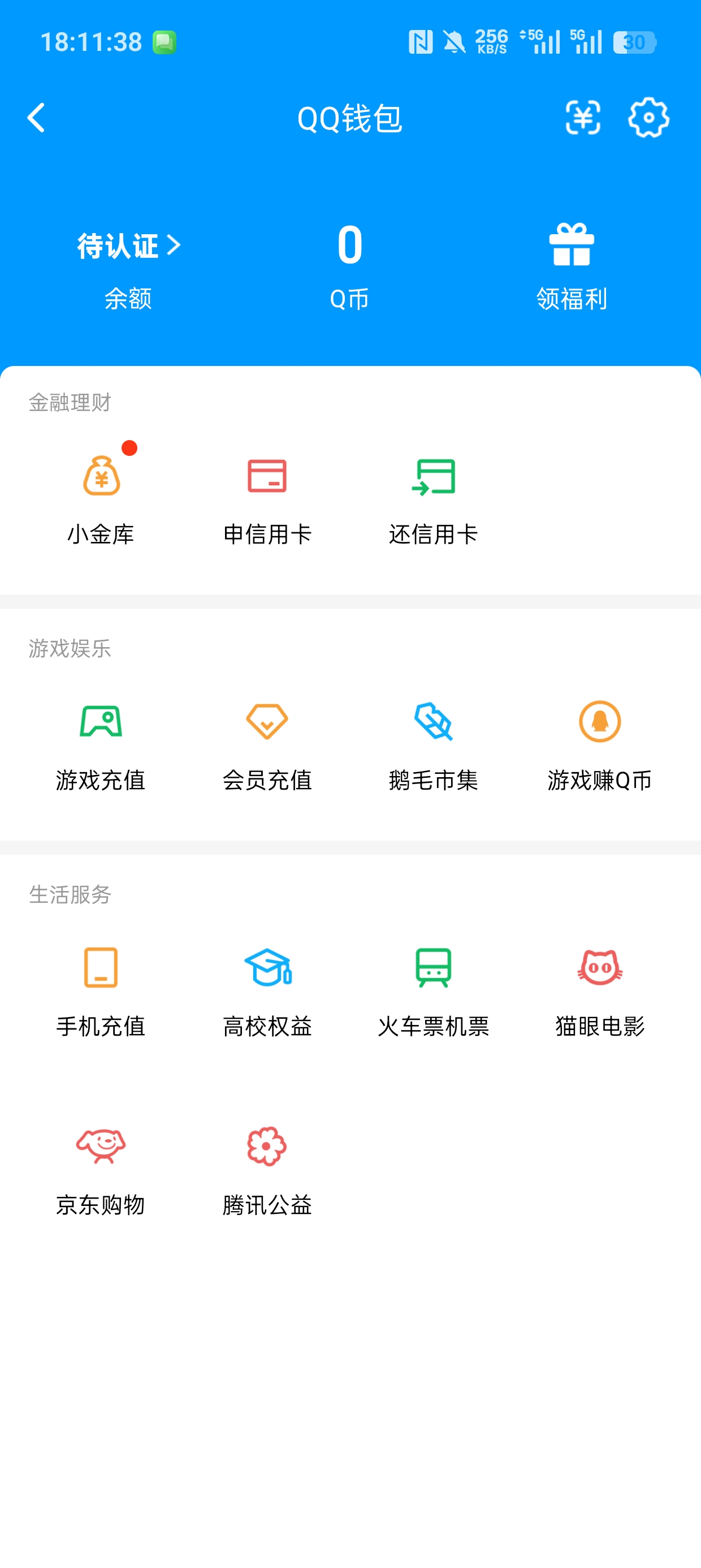Launch 鹅毛市集

(433, 746)
